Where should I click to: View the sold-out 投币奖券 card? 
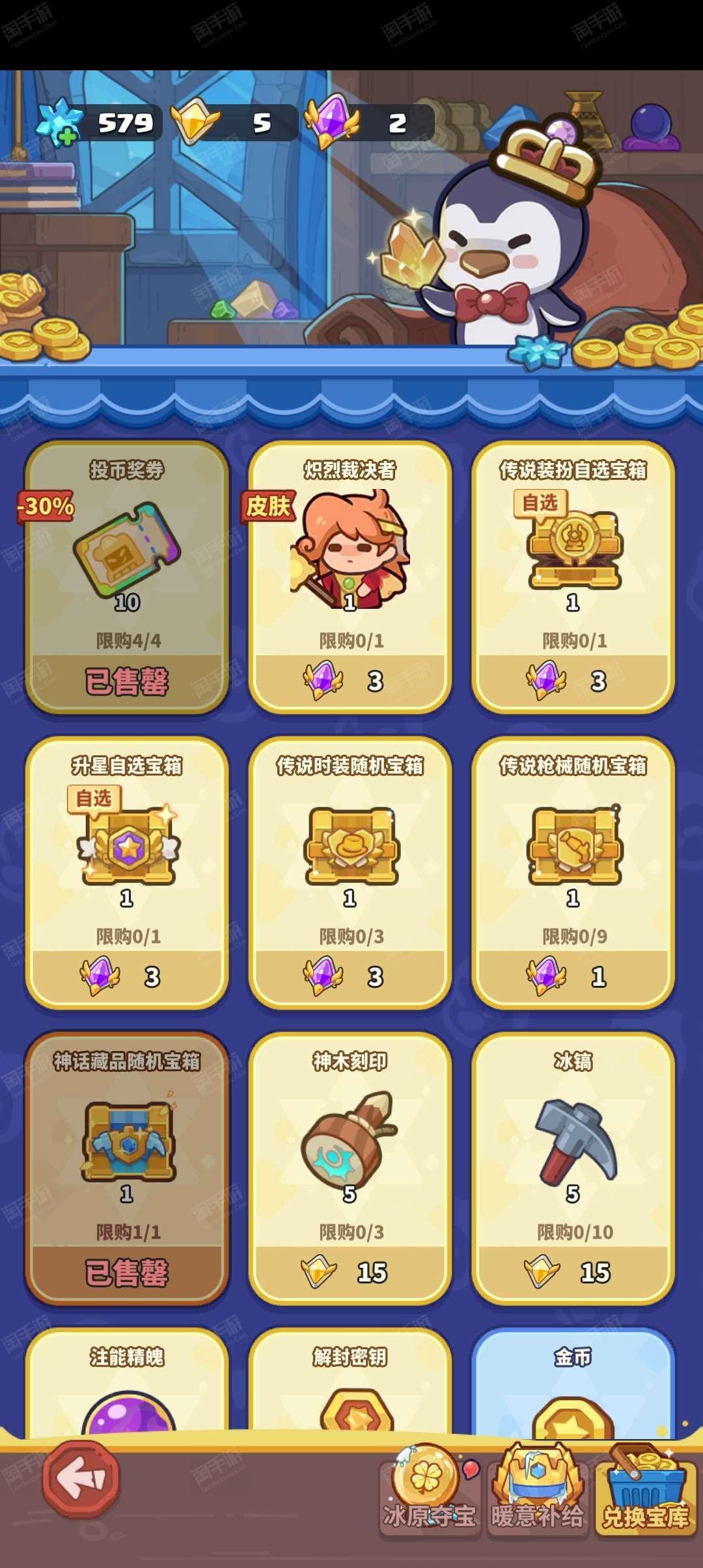pos(127,577)
